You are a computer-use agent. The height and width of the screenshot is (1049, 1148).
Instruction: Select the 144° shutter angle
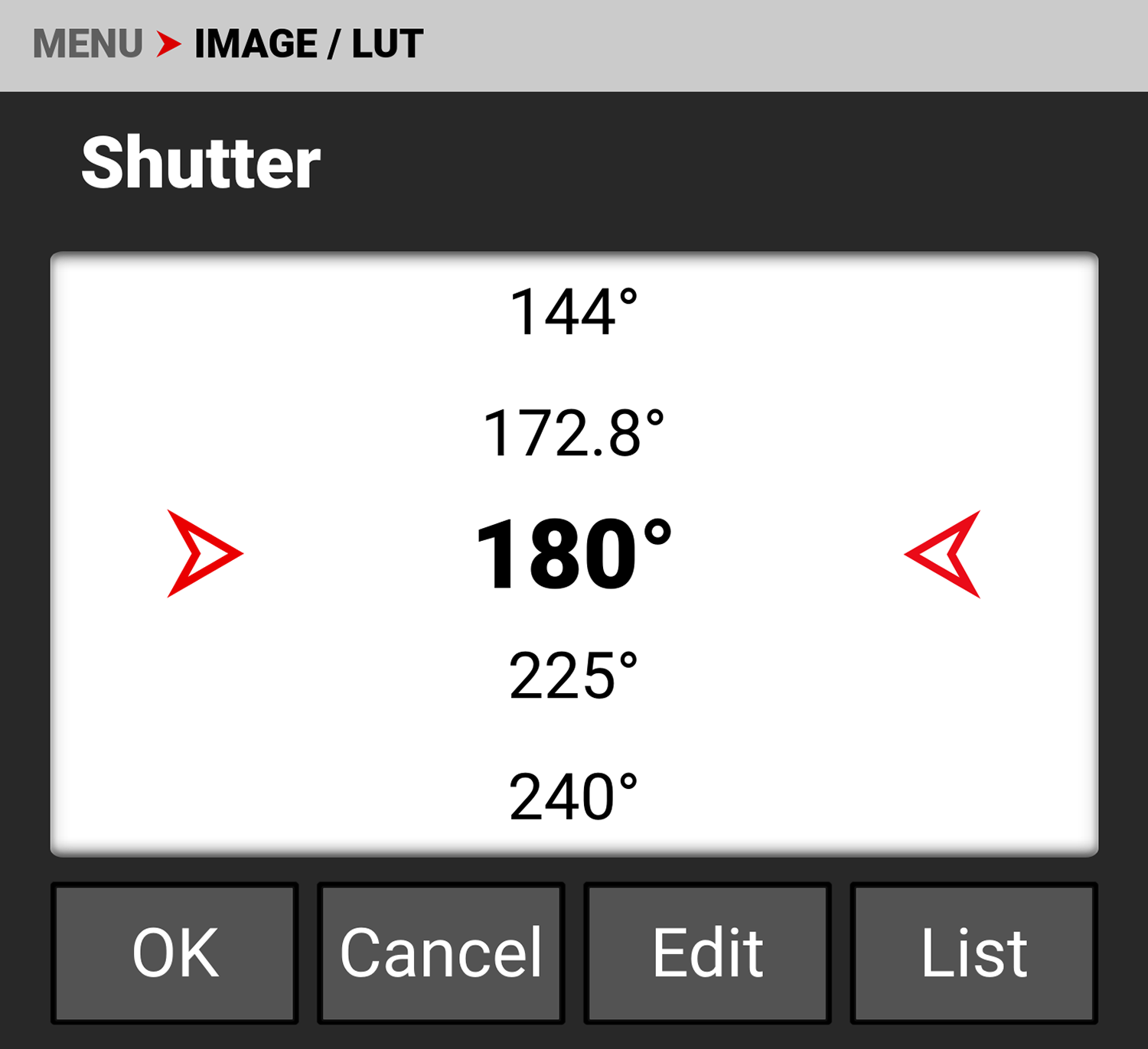coord(573,312)
